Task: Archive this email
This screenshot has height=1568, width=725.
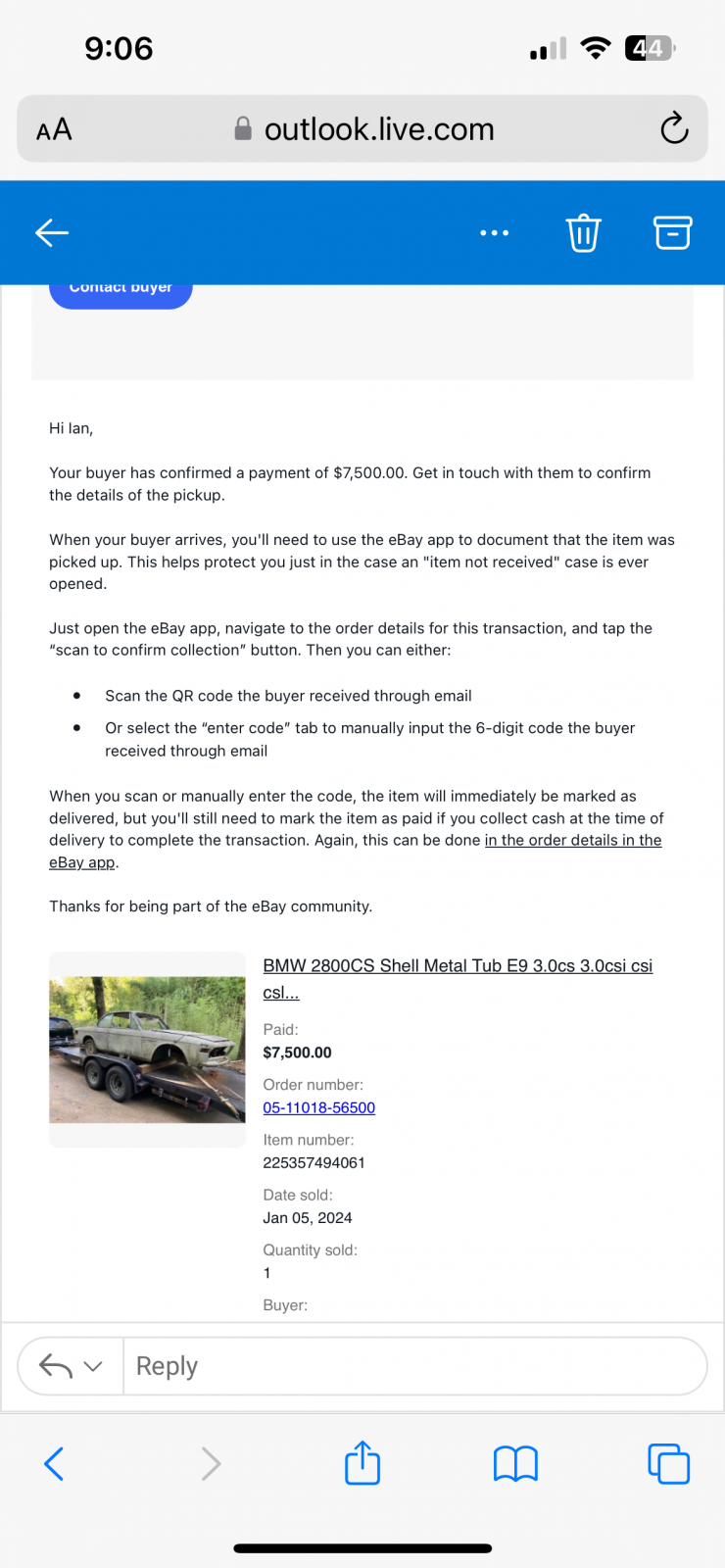Action: pos(673,232)
